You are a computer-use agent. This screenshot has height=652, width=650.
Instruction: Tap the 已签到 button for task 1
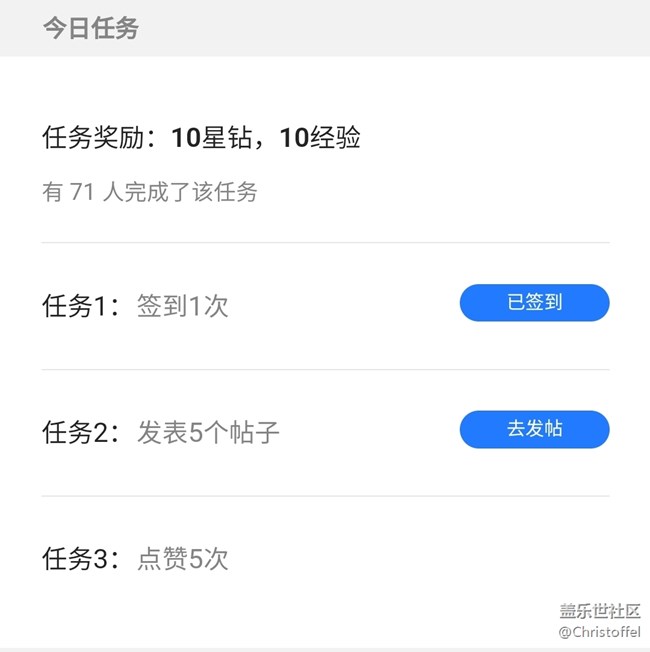[x=534, y=303]
